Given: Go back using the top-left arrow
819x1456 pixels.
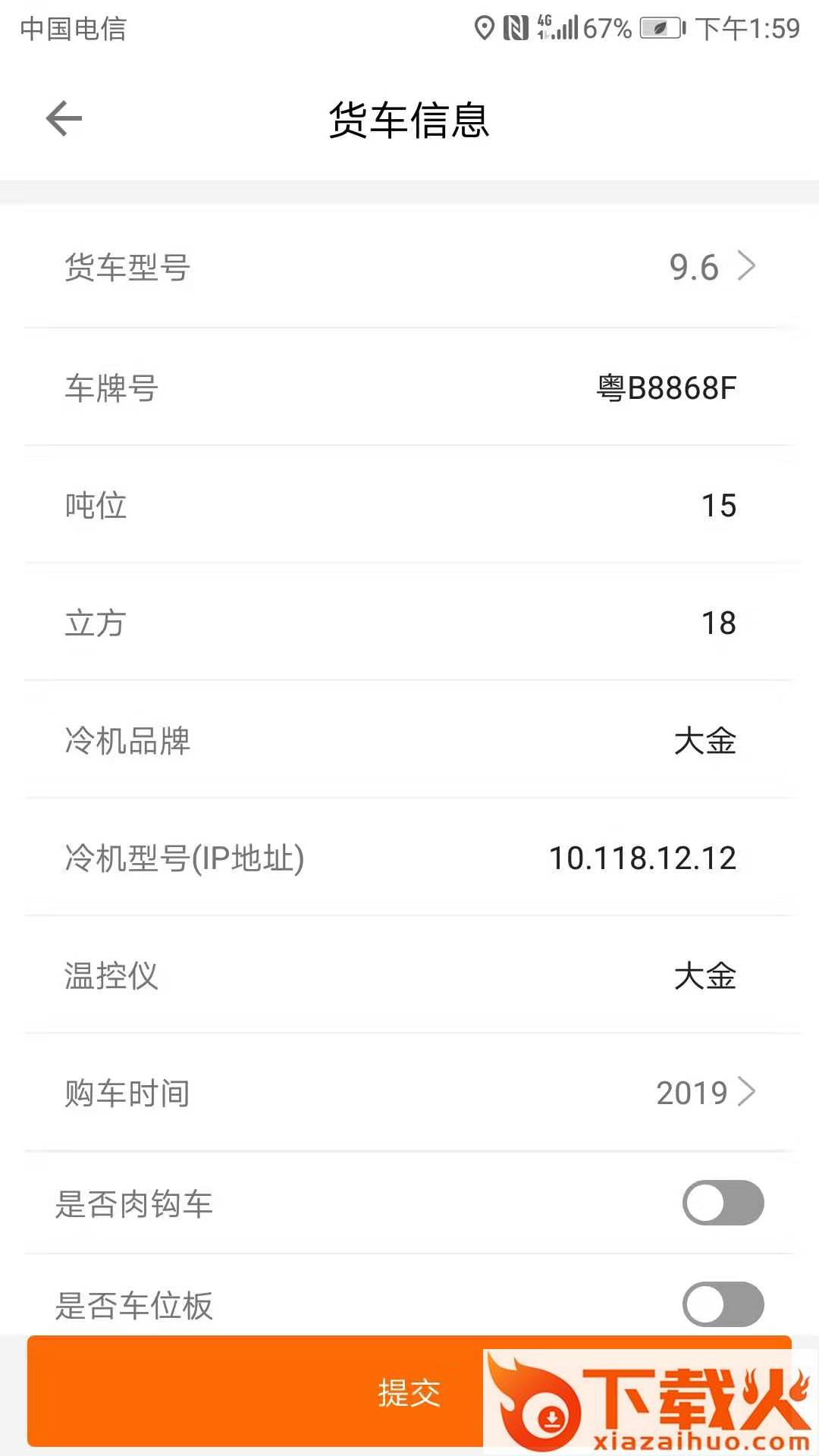Looking at the screenshot, I should (64, 119).
